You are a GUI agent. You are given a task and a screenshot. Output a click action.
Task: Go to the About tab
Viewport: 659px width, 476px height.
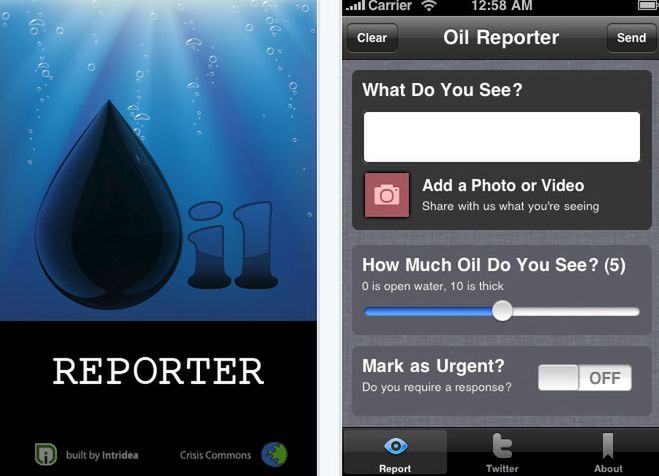pyautogui.click(x=608, y=453)
